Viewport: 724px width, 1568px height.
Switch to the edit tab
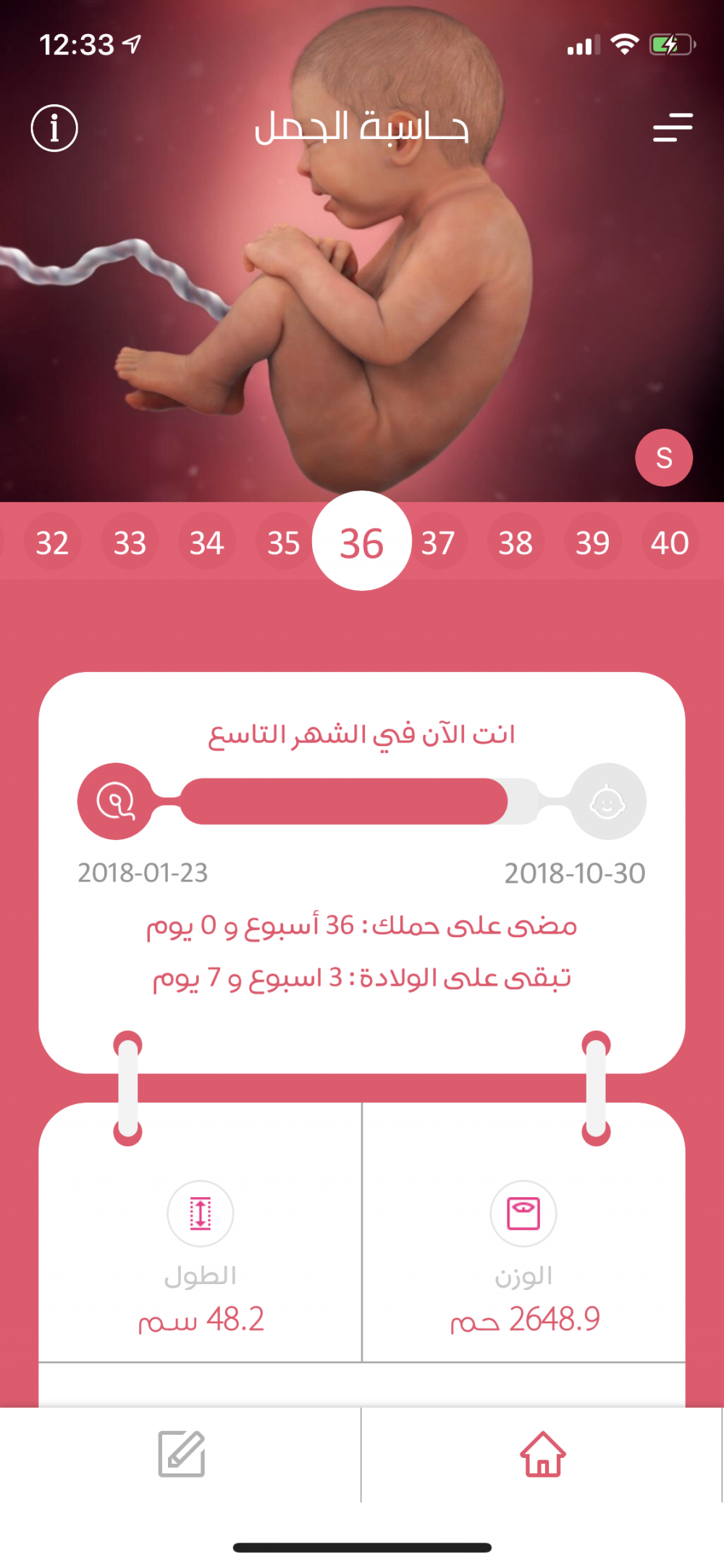coord(181,1454)
